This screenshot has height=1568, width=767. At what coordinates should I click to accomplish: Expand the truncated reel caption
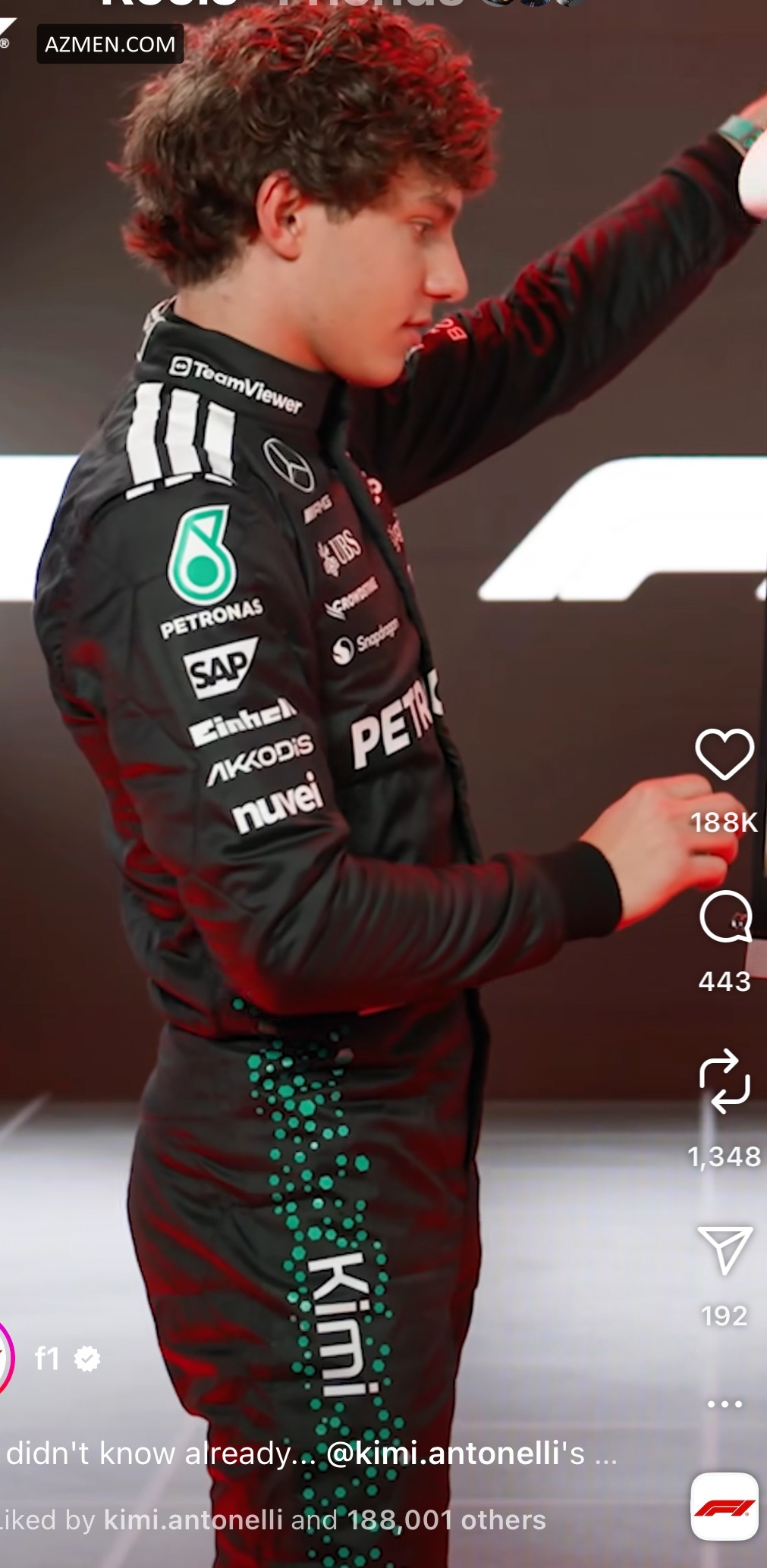[x=605, y=1454]
